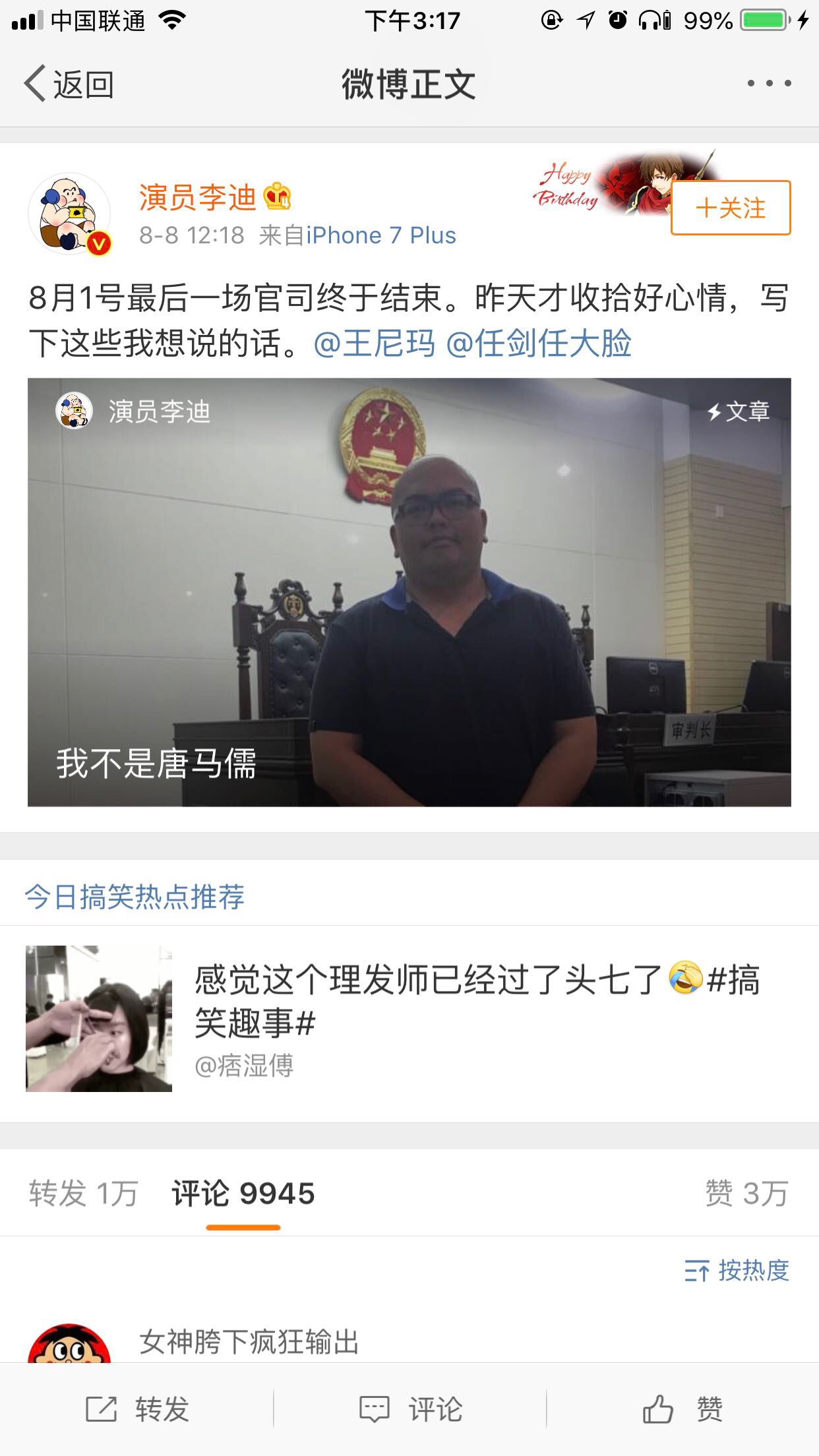819x1456 pixels.
Task: Go back with the 返回 button
Action: click(69, 84)
